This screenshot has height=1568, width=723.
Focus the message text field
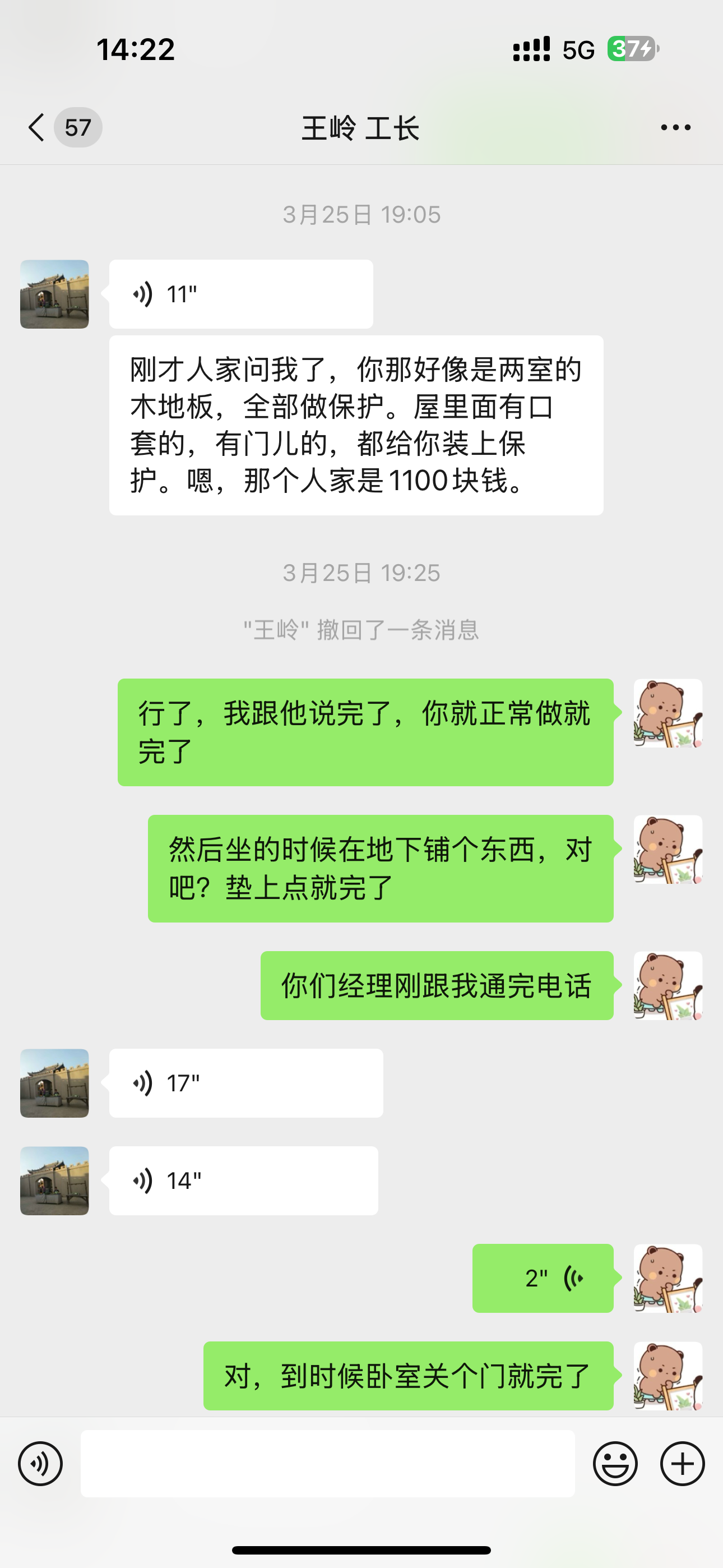(327, 1464)
